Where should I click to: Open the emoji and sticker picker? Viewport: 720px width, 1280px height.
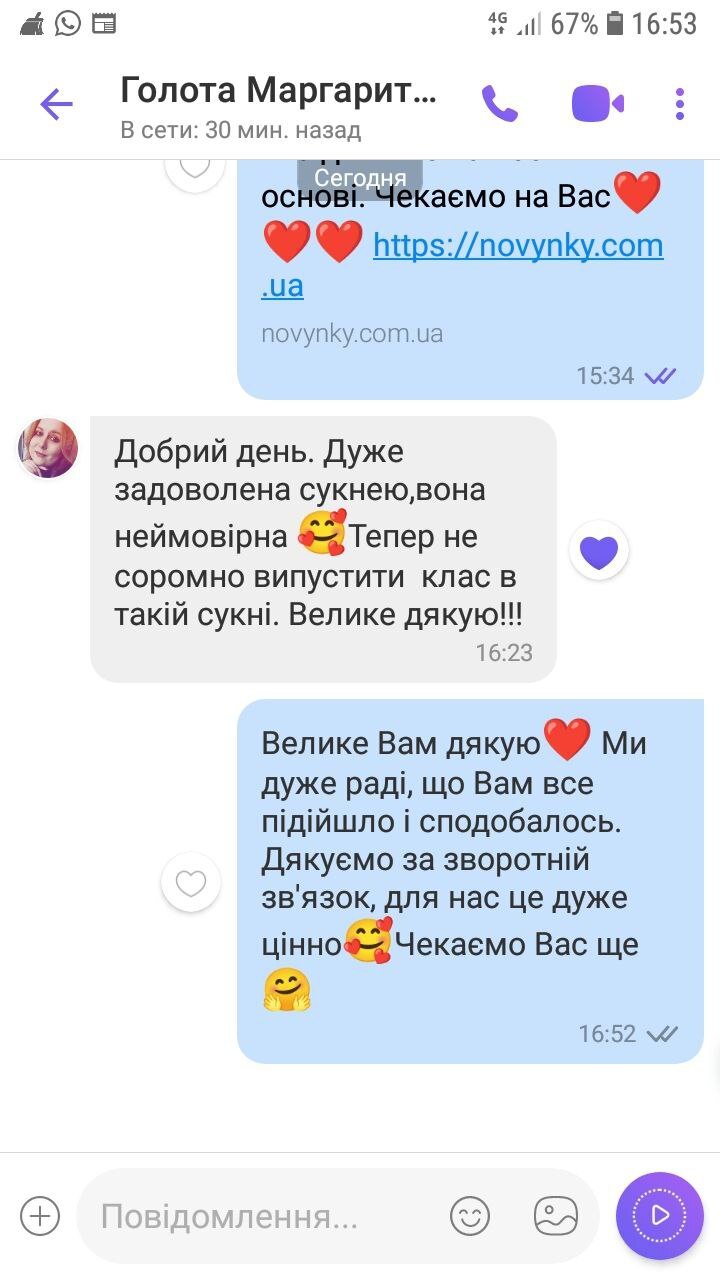tap(470, 1216)
